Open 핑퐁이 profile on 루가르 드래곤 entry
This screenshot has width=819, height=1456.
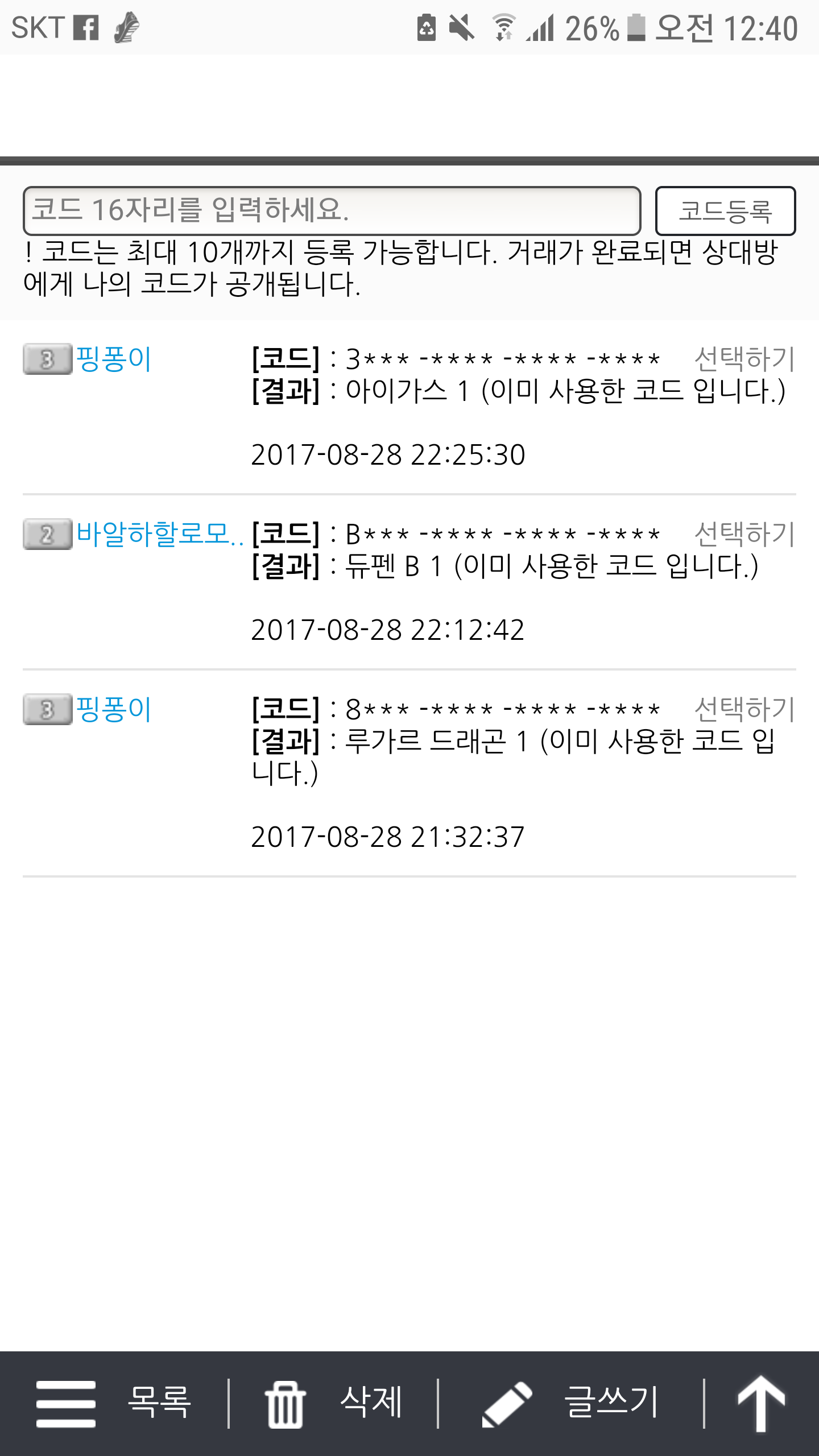click(114, 709)
